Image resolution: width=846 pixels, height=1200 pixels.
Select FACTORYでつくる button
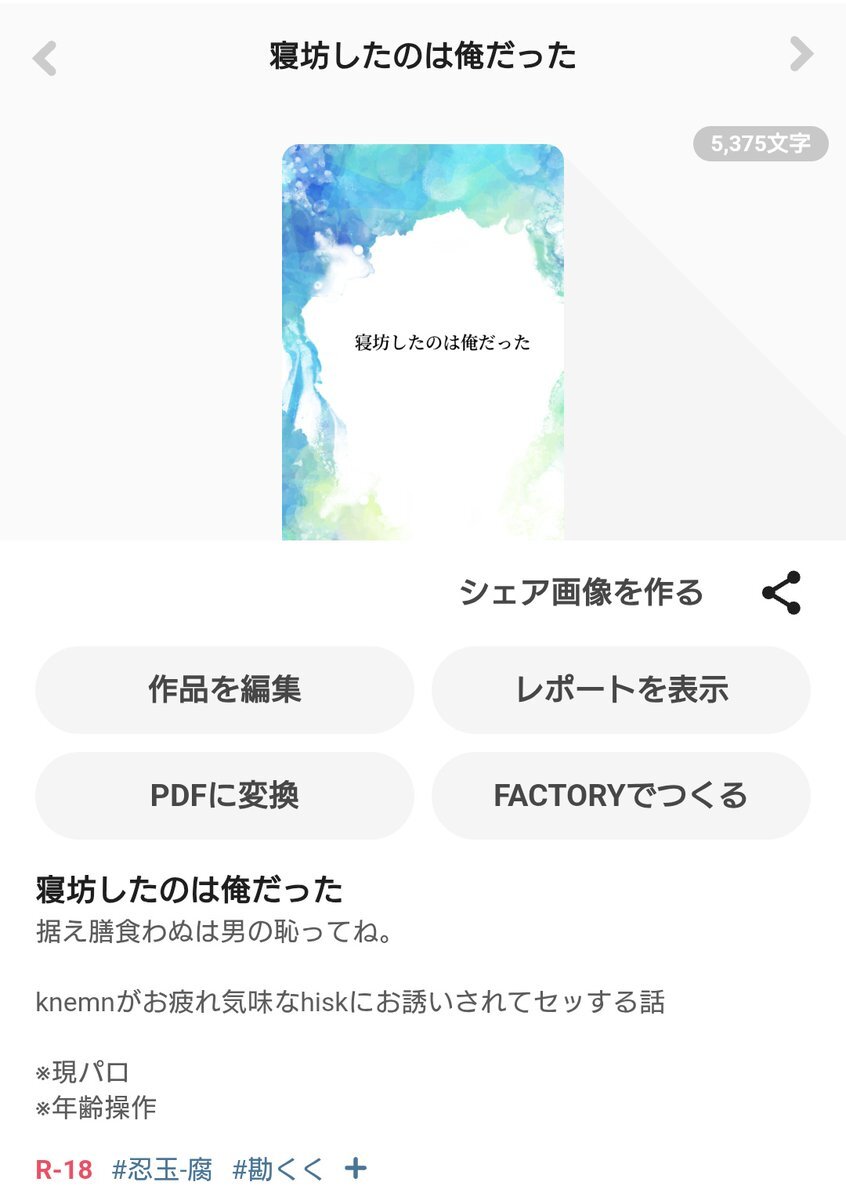tap(621, 795)
